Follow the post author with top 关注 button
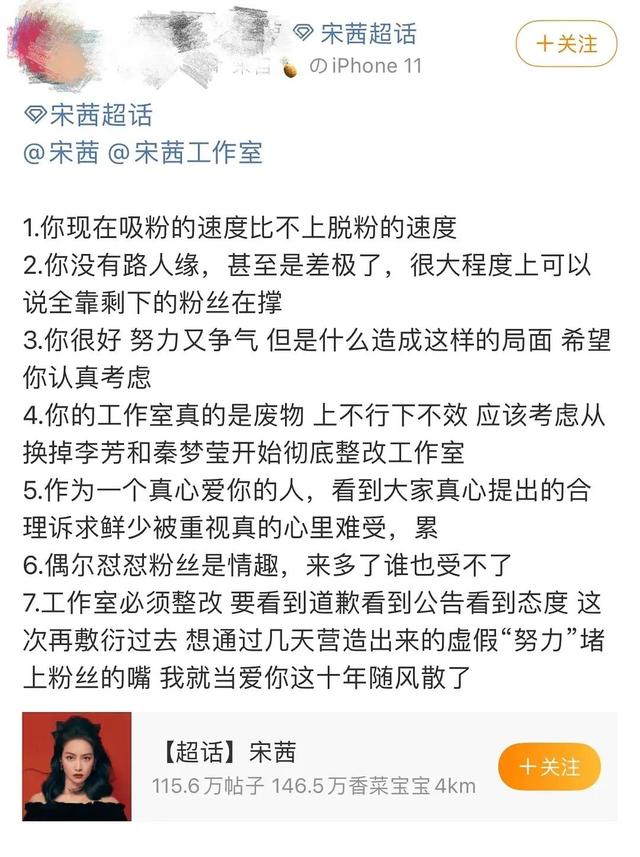This screenshot has width=640, height=857. (x=565, y=43)
